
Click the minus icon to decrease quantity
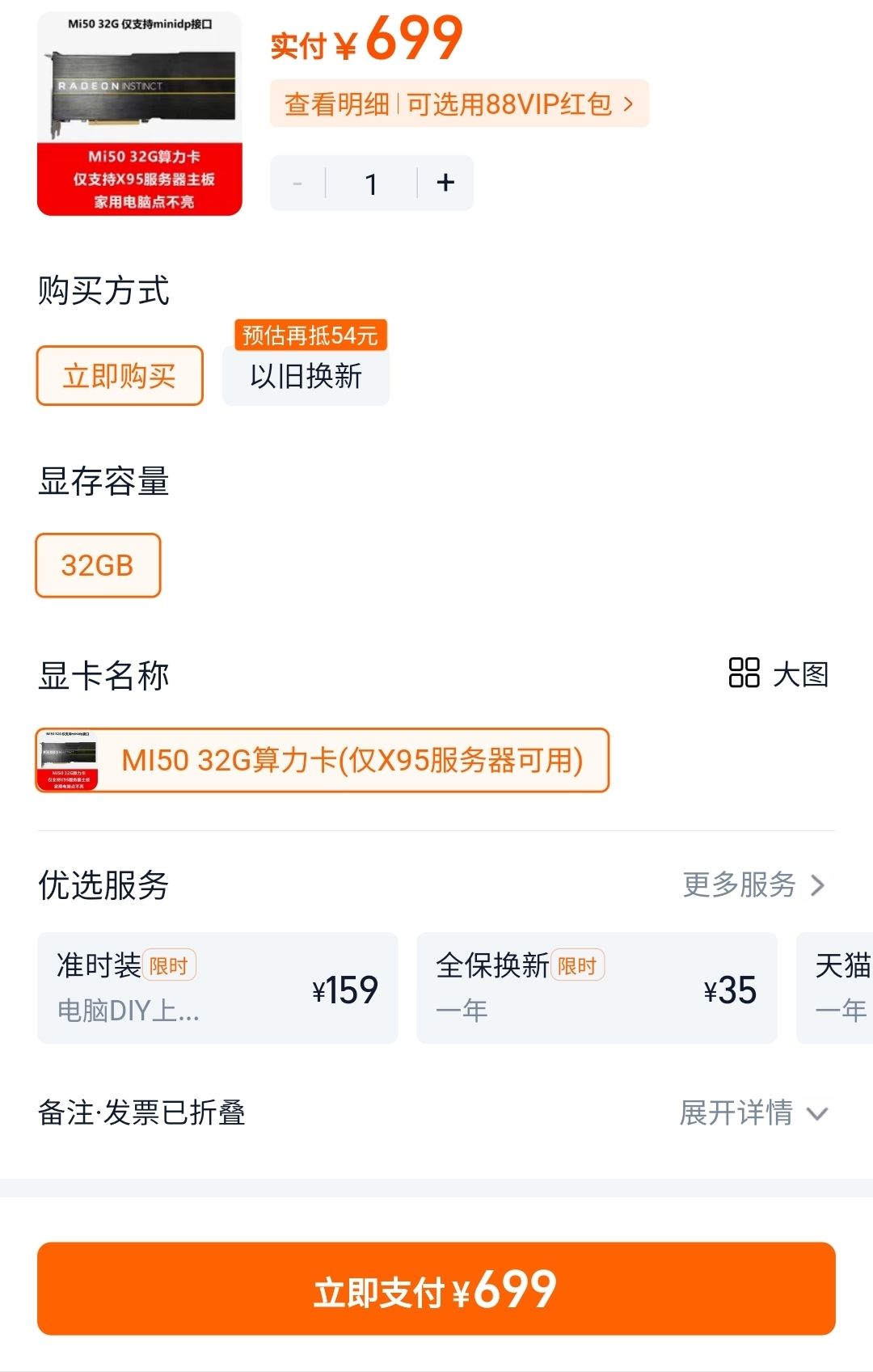click(x=298, y=182)
